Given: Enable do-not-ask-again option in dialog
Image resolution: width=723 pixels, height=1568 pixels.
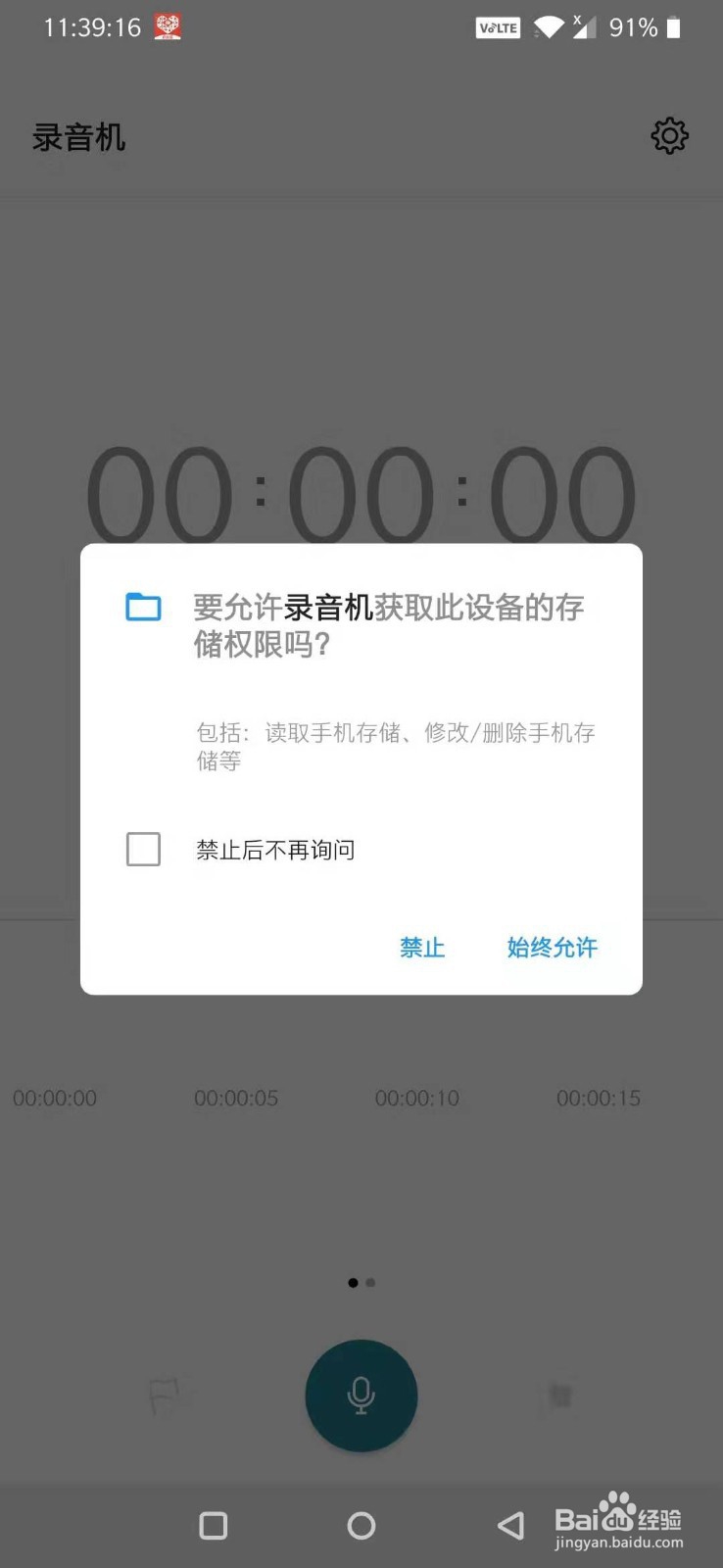Looking at the screenshot, I should point(143,850).
